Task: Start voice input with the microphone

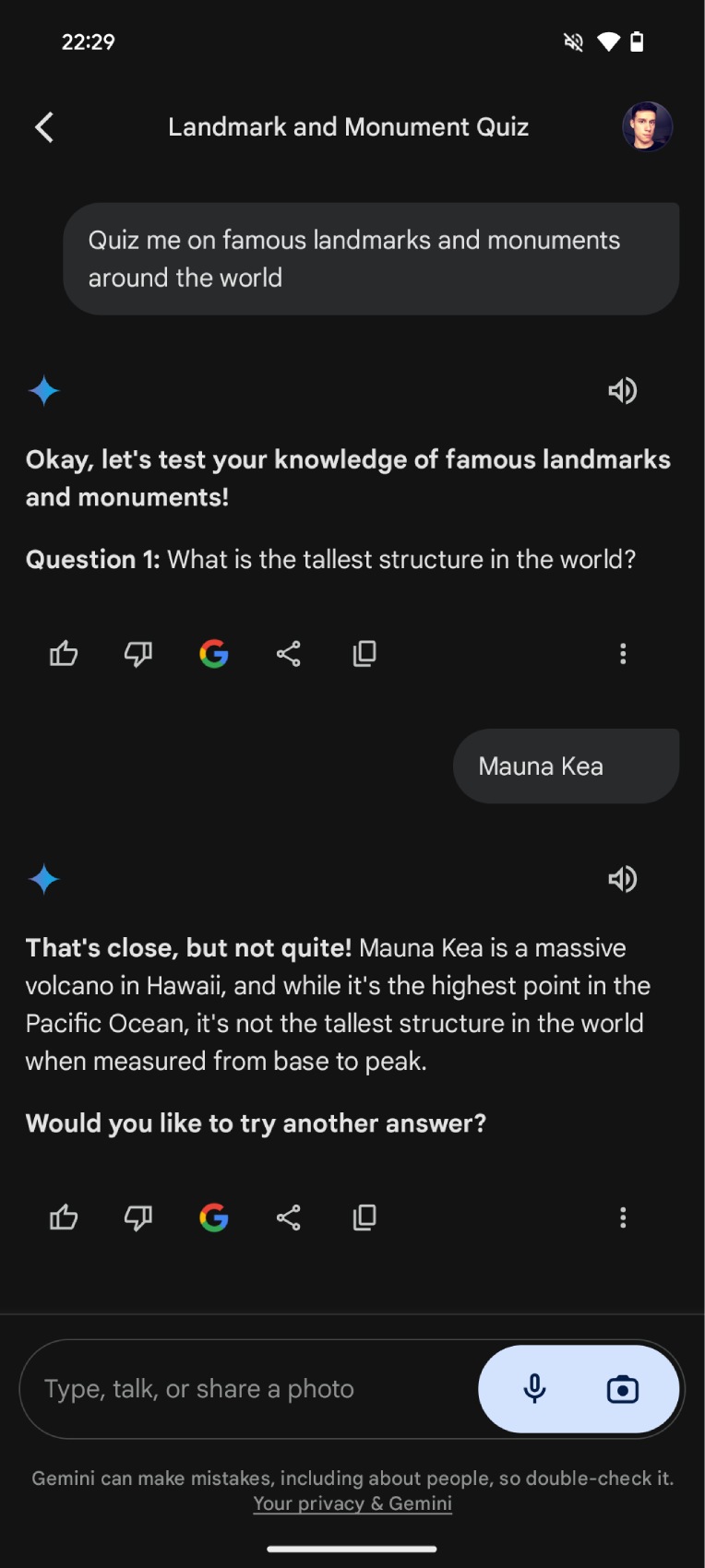Action: 534,1389
